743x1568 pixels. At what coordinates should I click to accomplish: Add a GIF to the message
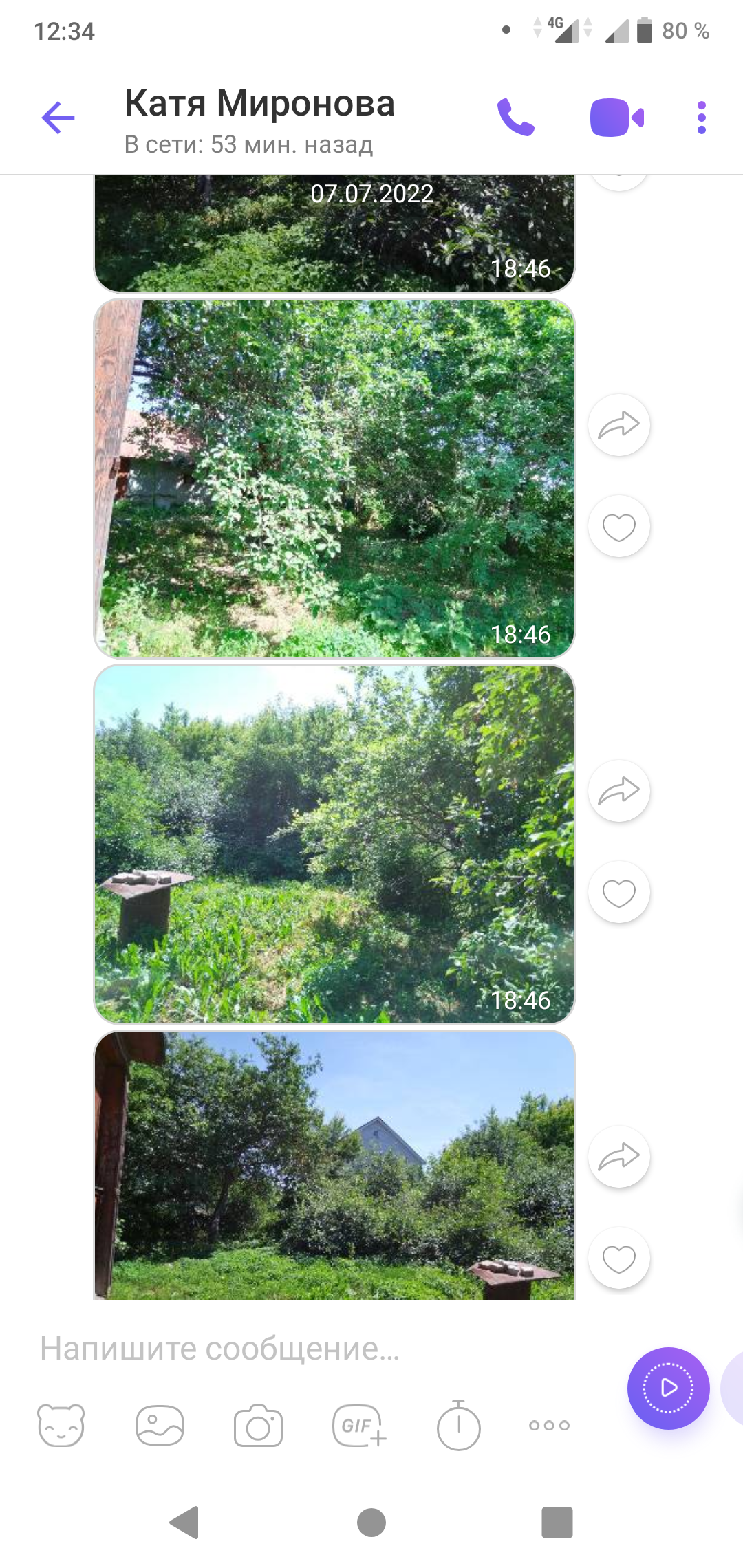(x=358, y=1425)
